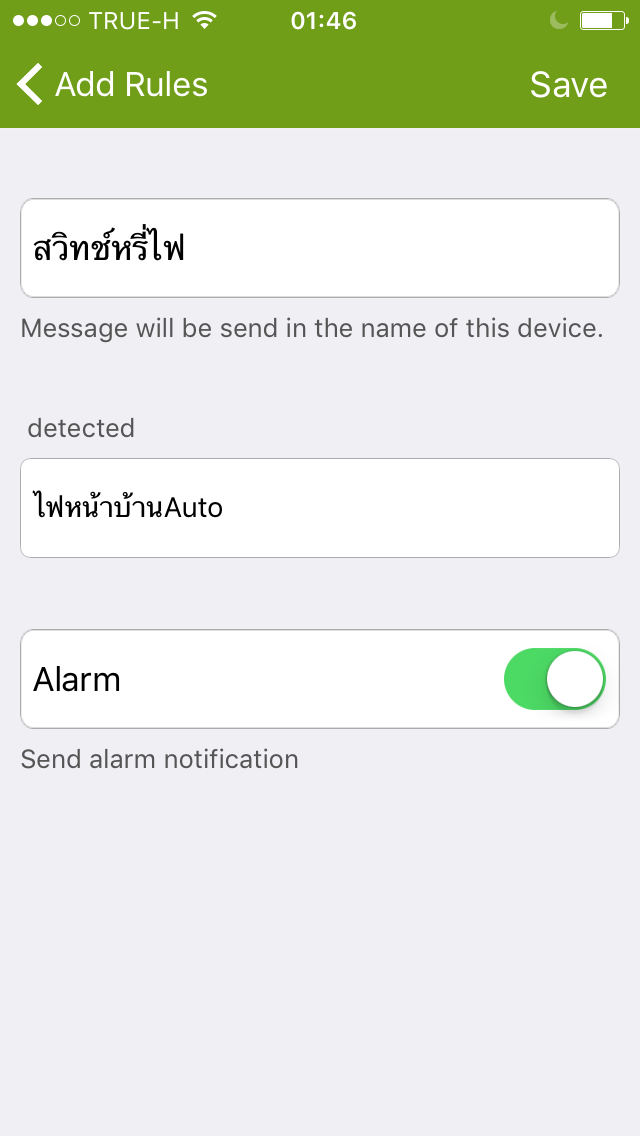Tap the device name field สวิทช์หรี่ไฟ

[x=320, y=248]
